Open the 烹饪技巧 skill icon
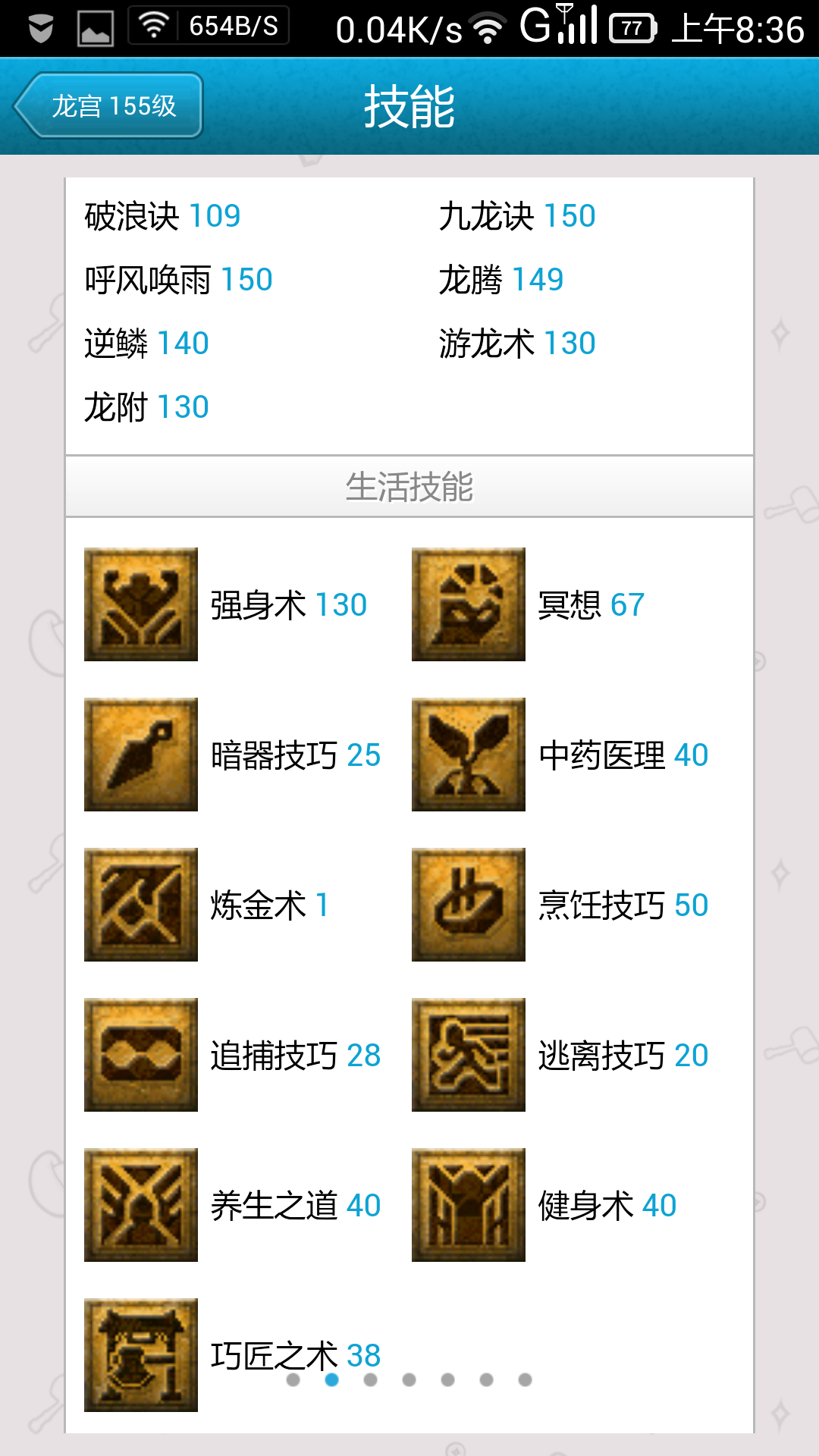 469,905
